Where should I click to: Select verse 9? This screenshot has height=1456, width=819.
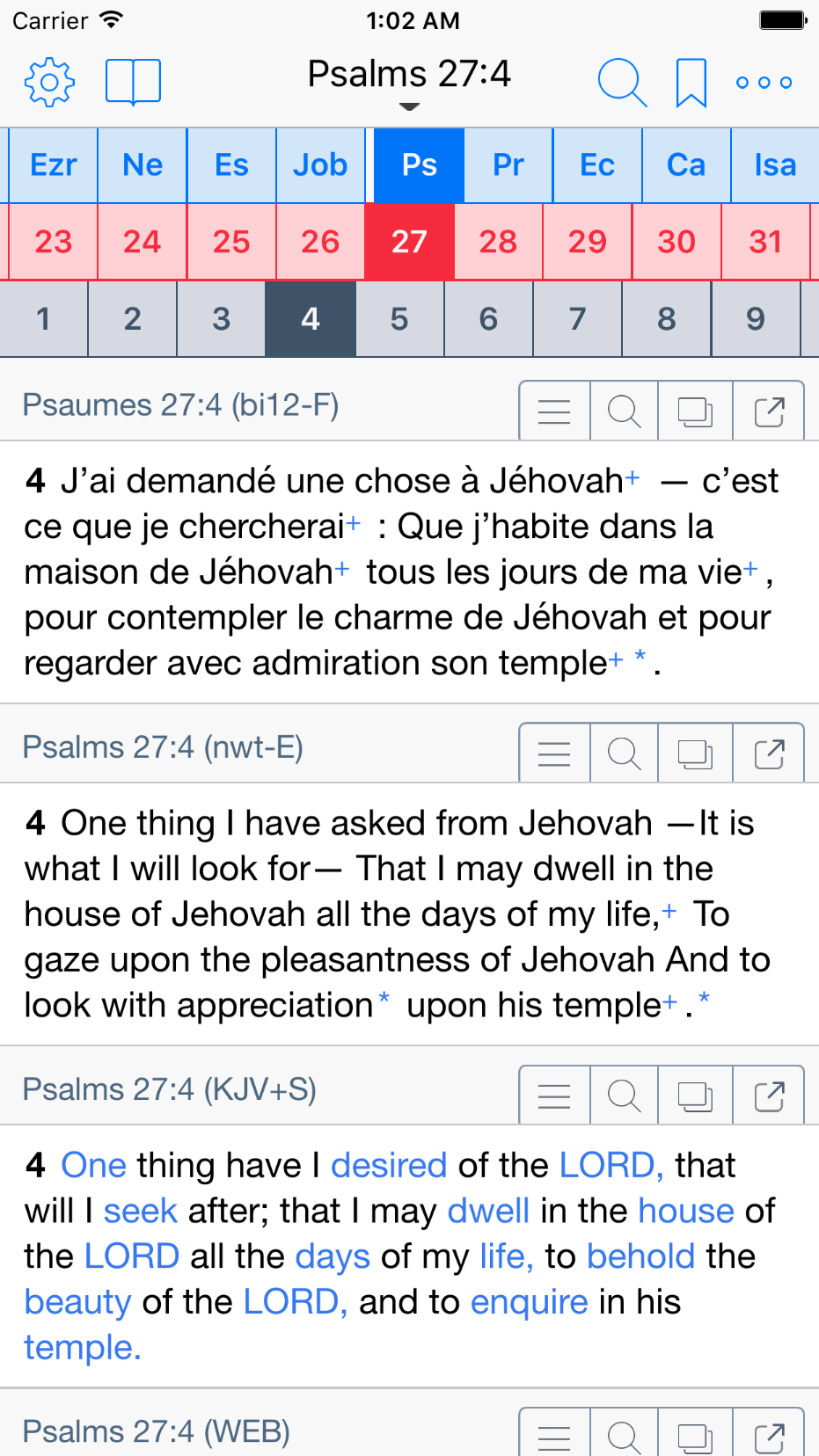tap(755, 319)
